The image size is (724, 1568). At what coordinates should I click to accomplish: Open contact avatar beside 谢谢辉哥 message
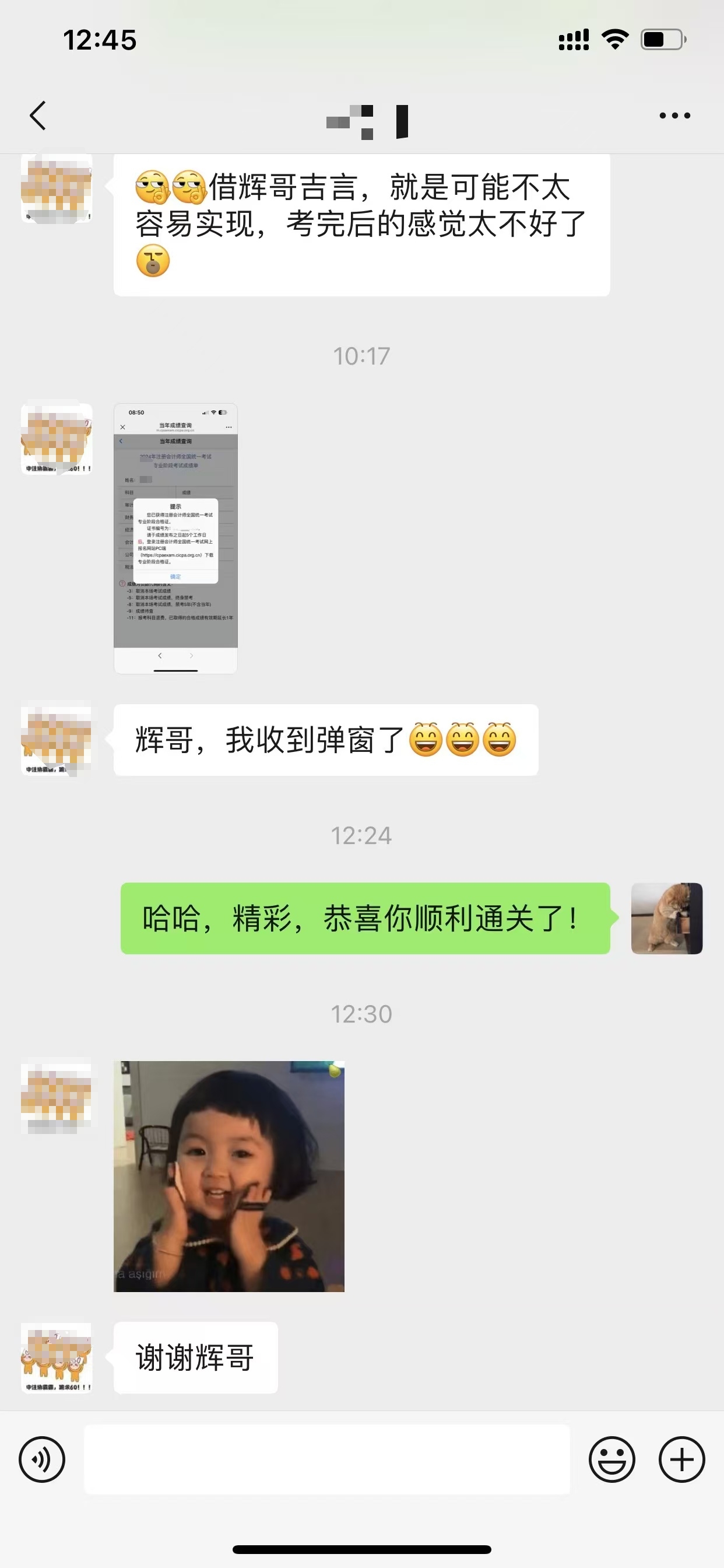click(57, 1357)
